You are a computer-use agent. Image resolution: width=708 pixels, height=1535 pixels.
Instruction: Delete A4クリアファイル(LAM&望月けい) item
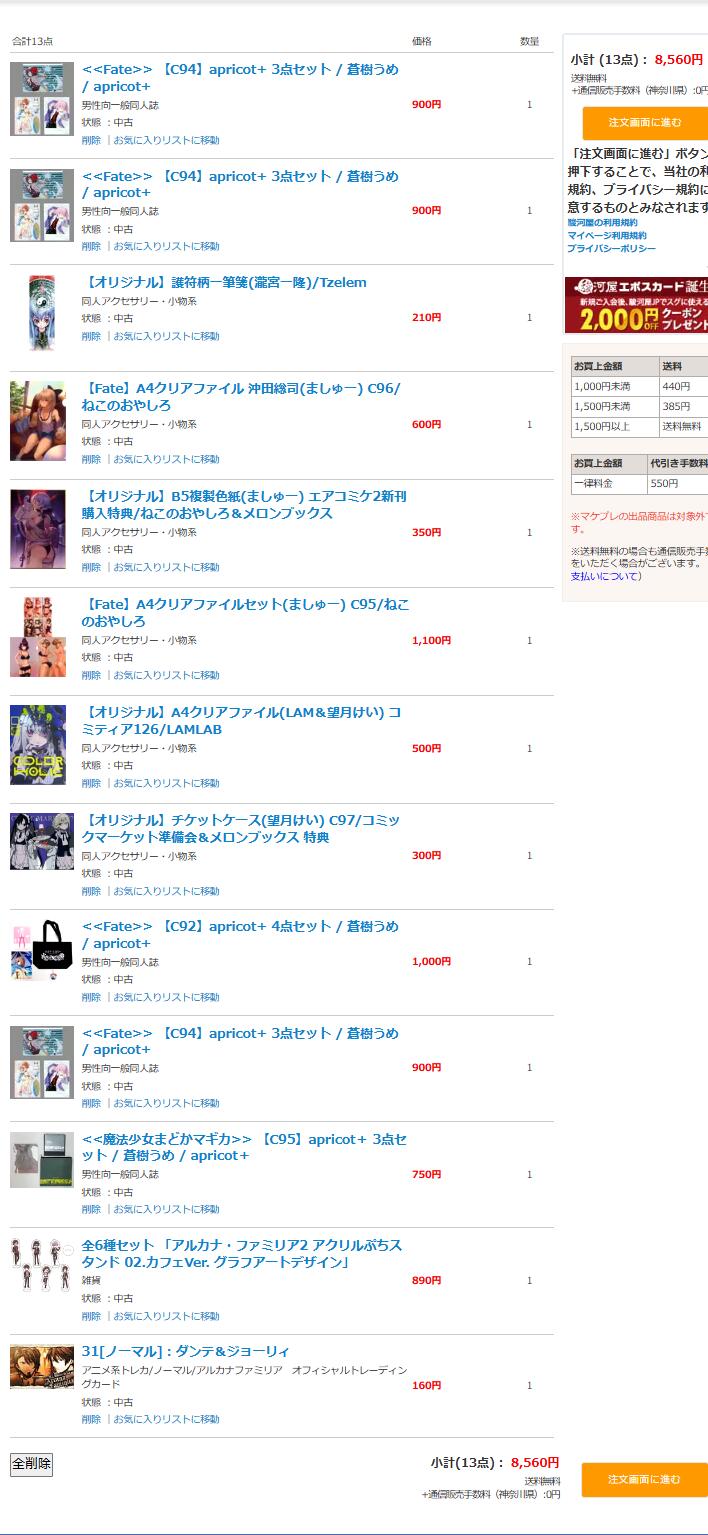[x=91, y=783]
